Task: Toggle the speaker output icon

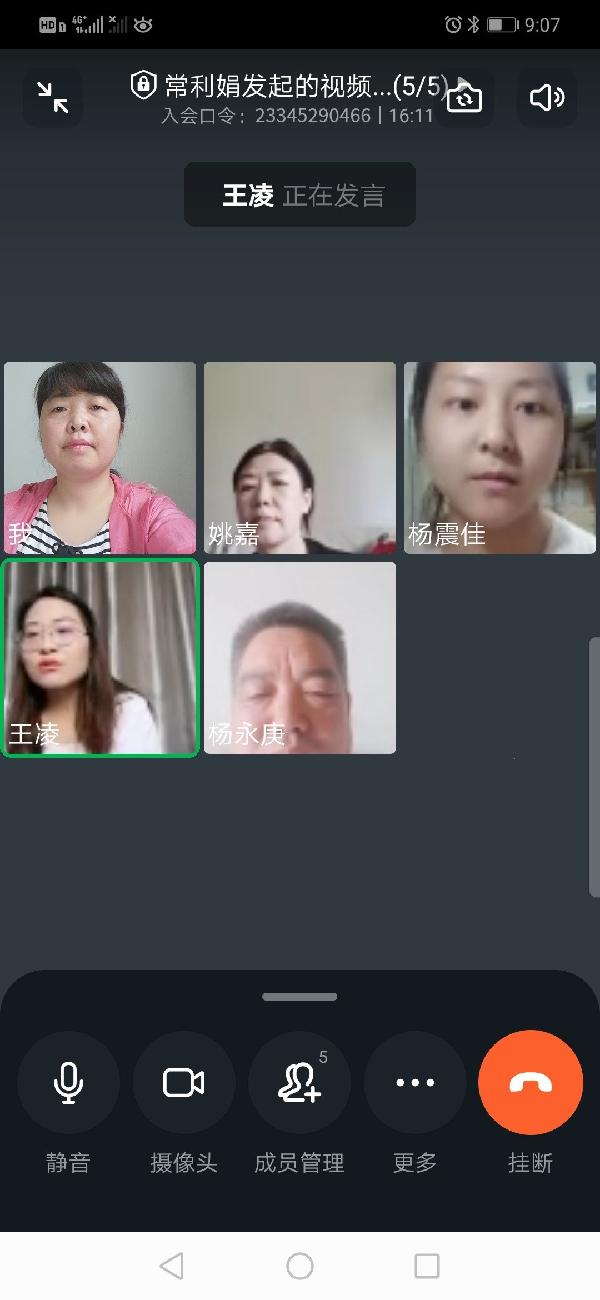Action: coord(546,97)
